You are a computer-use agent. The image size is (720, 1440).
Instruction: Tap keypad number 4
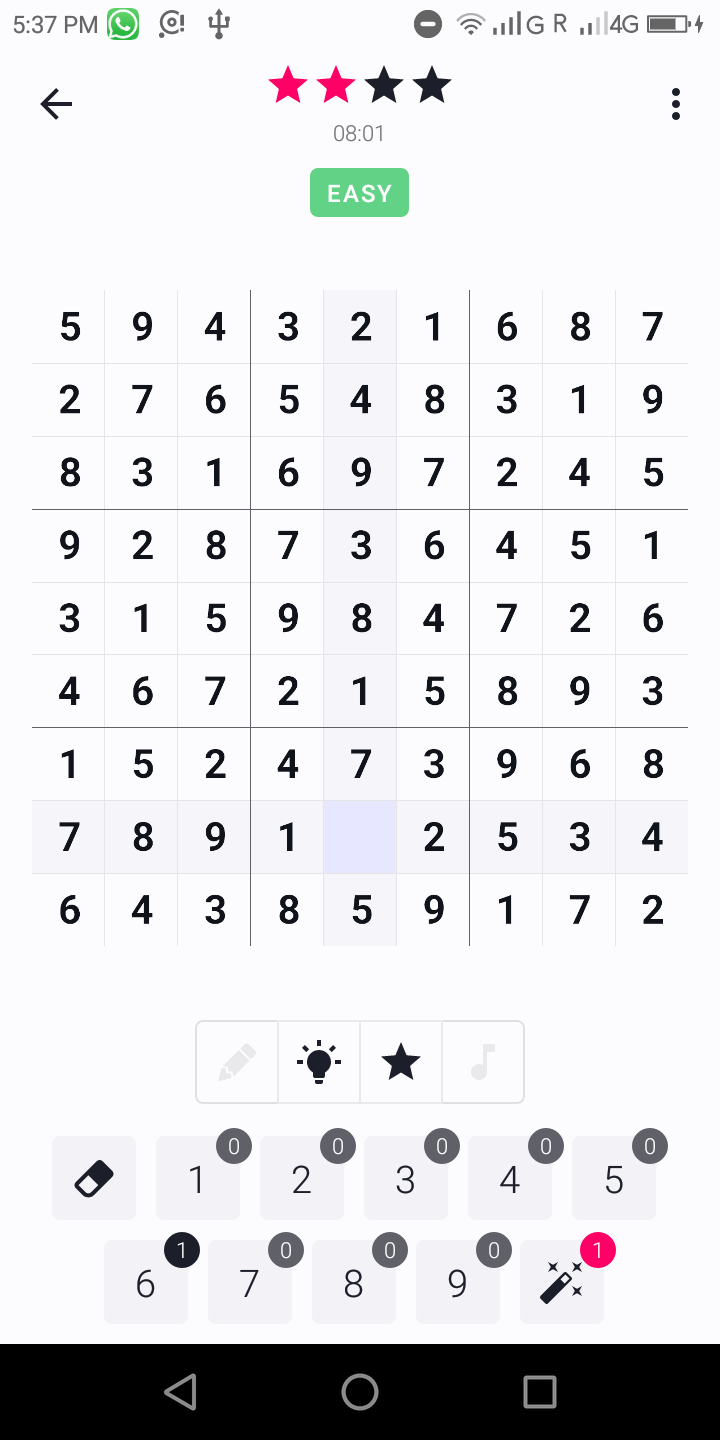(x=510, y=1178)
